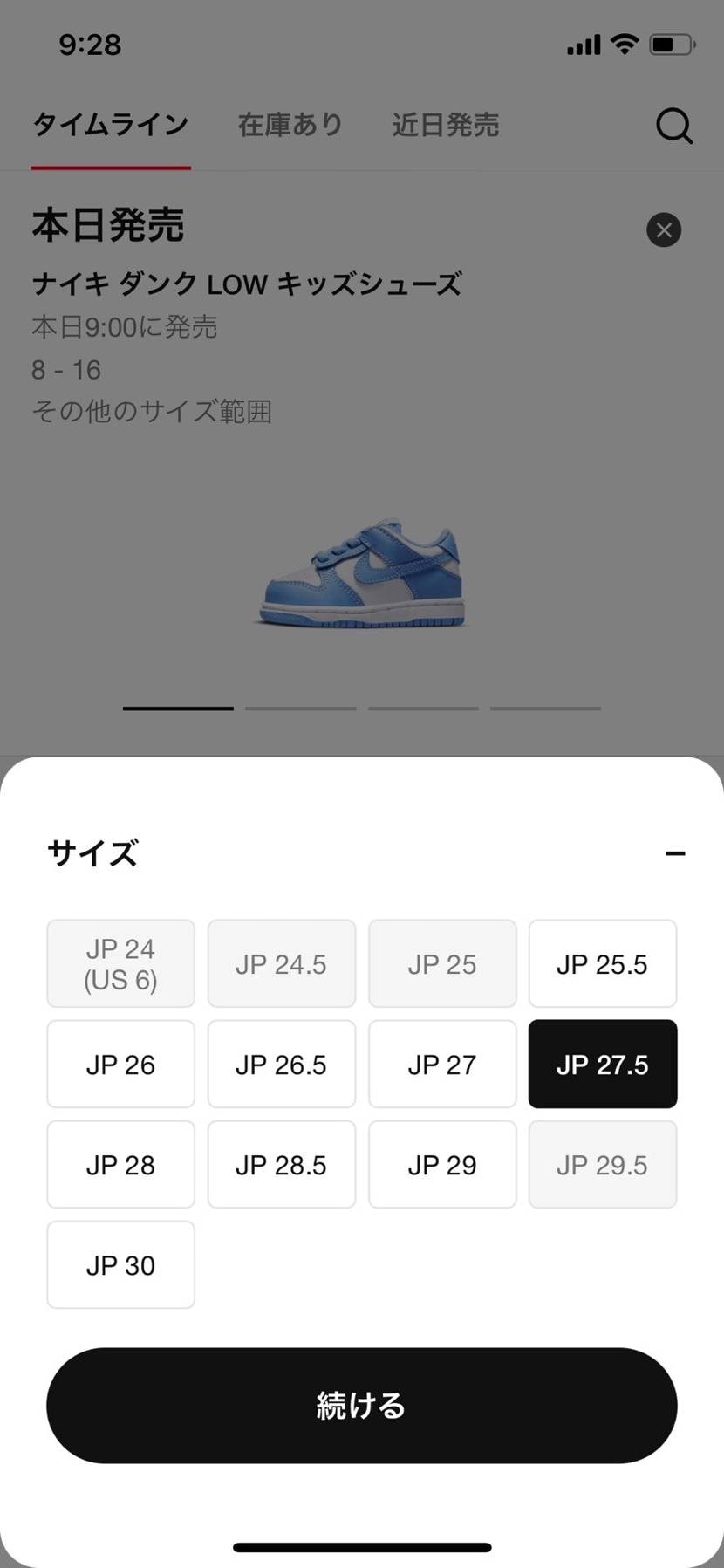Continue with the 続ける button
Image resolution: width=724 pixels, height=1568 pixels.
click(x=361, y=1406)
